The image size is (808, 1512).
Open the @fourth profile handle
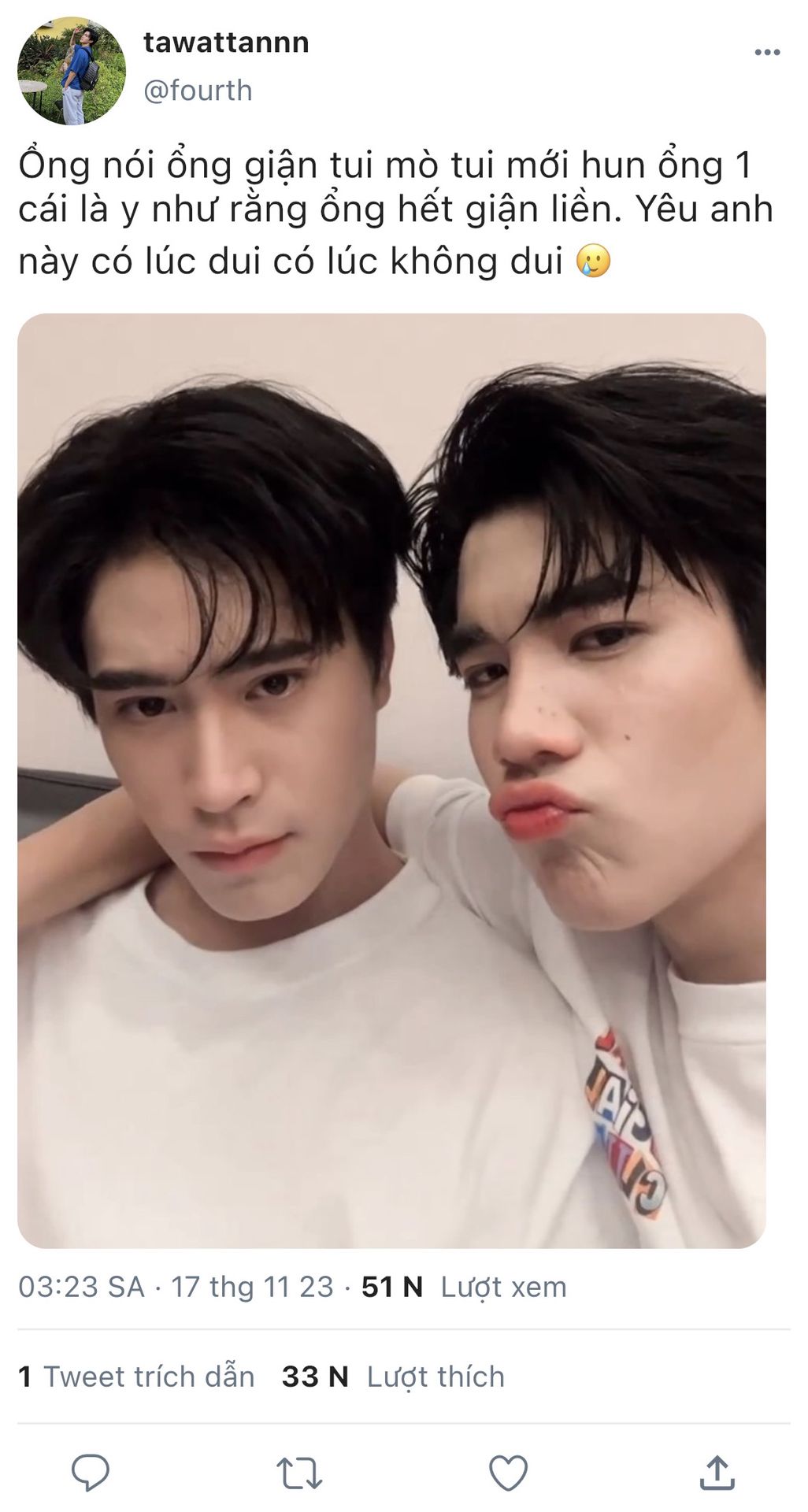point(198,91)
